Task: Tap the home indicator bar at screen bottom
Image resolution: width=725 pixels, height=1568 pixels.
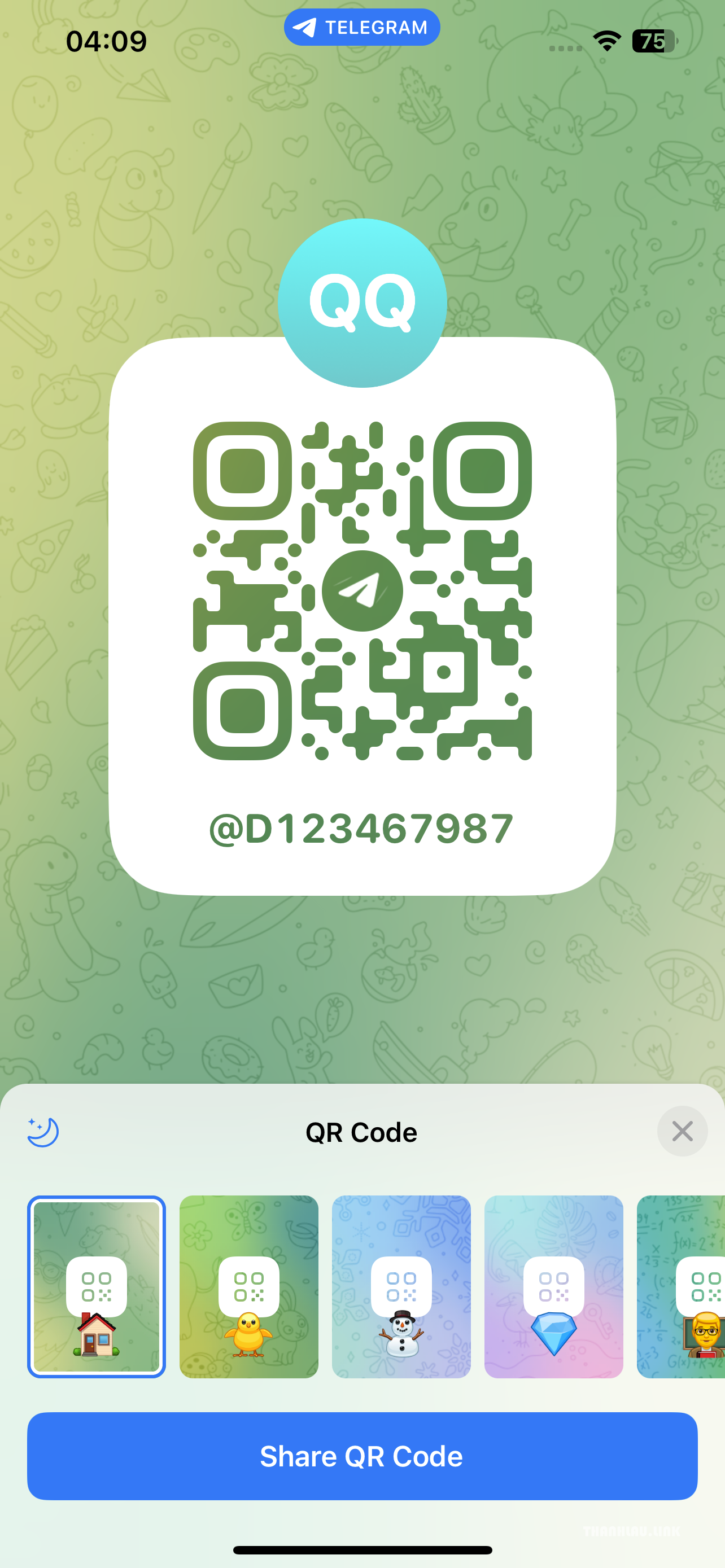Action: pos(362,1550)
